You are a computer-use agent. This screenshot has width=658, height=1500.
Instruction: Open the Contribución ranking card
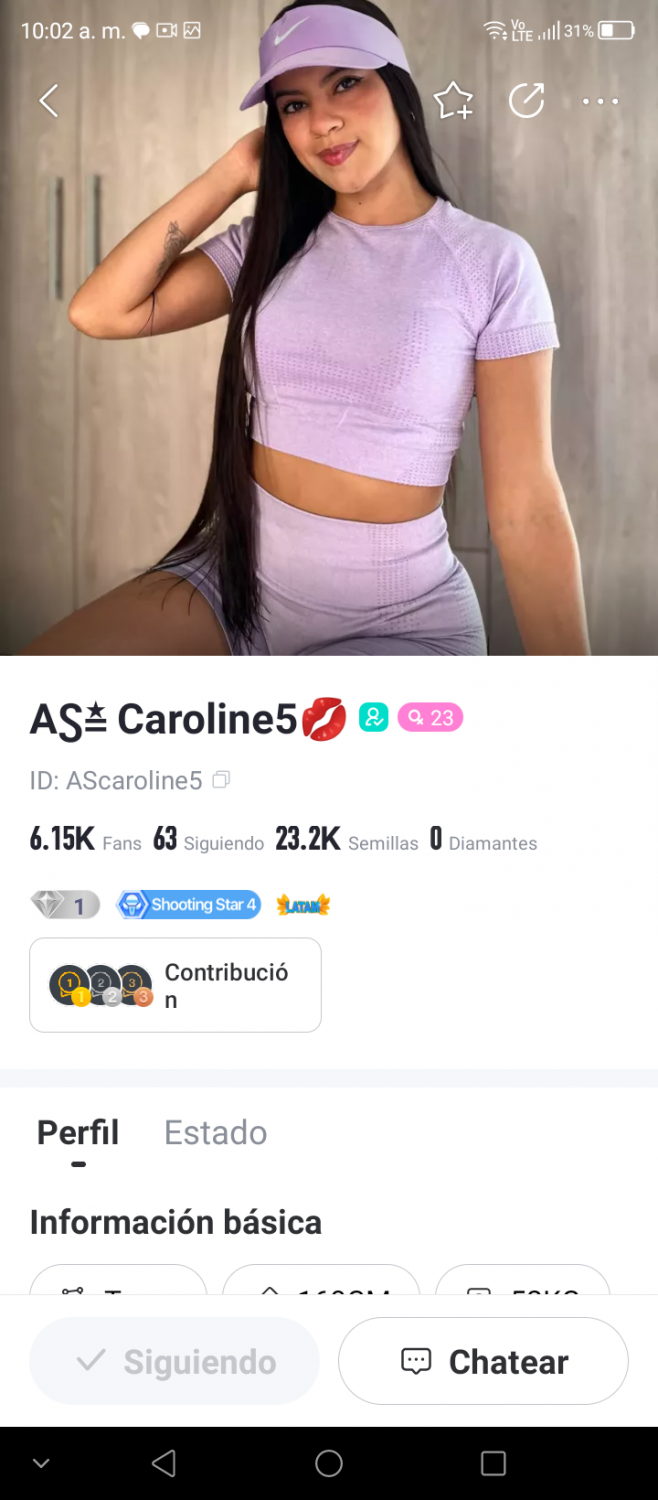175,985
